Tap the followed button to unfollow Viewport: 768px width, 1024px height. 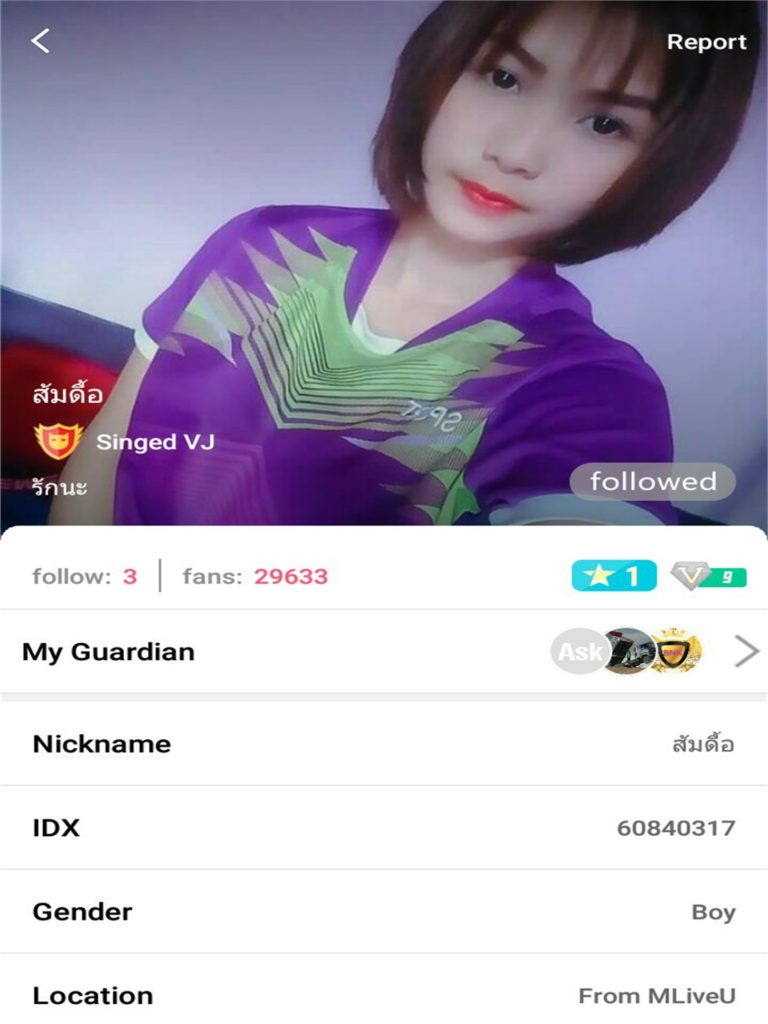pos(652,482)
